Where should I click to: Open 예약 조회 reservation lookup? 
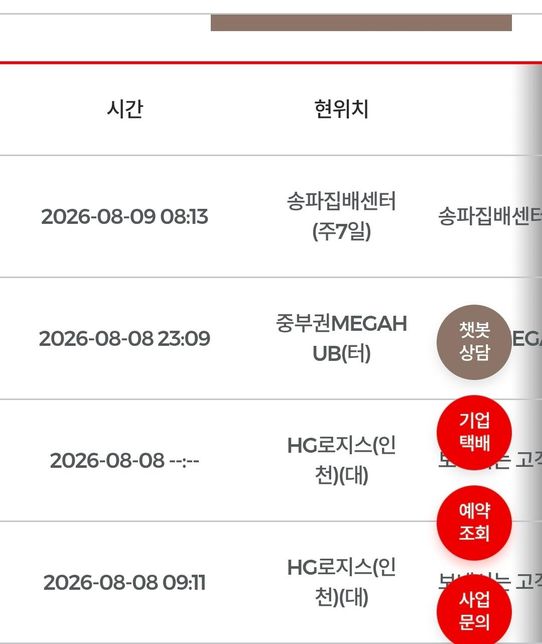[x=474, y=522]
